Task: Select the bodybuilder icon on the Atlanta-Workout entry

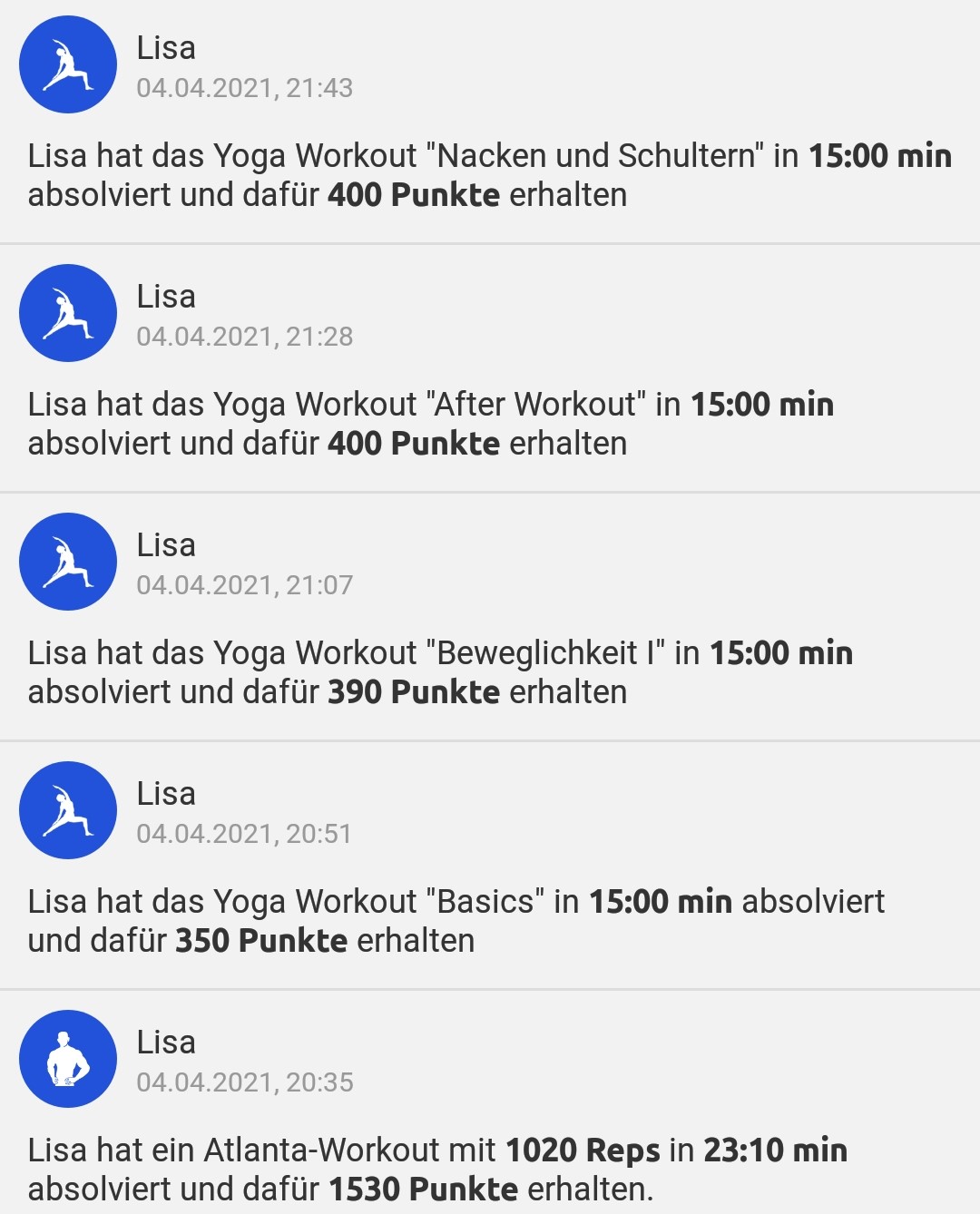Action: [x=67, y=1058]
